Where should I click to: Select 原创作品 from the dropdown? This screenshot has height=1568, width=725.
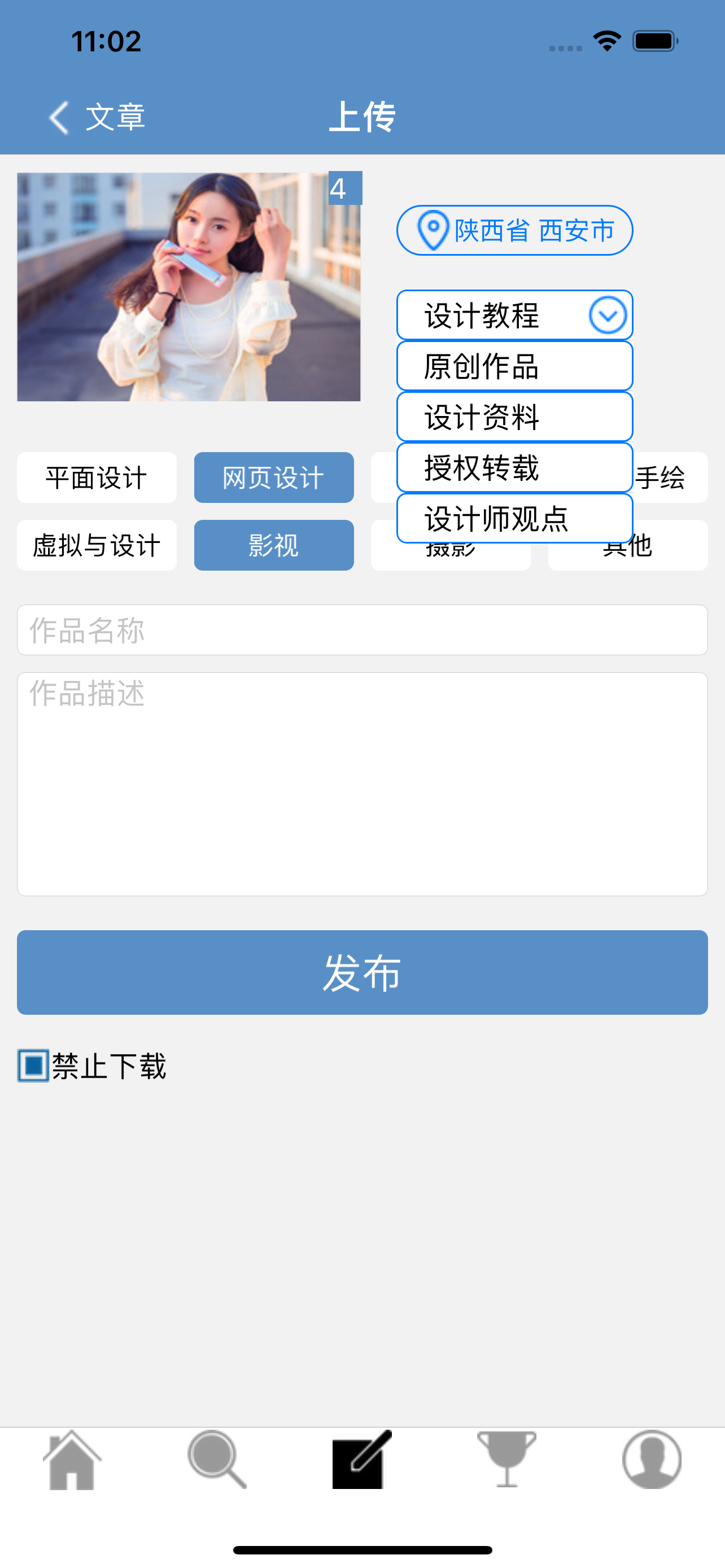point(514,366)
